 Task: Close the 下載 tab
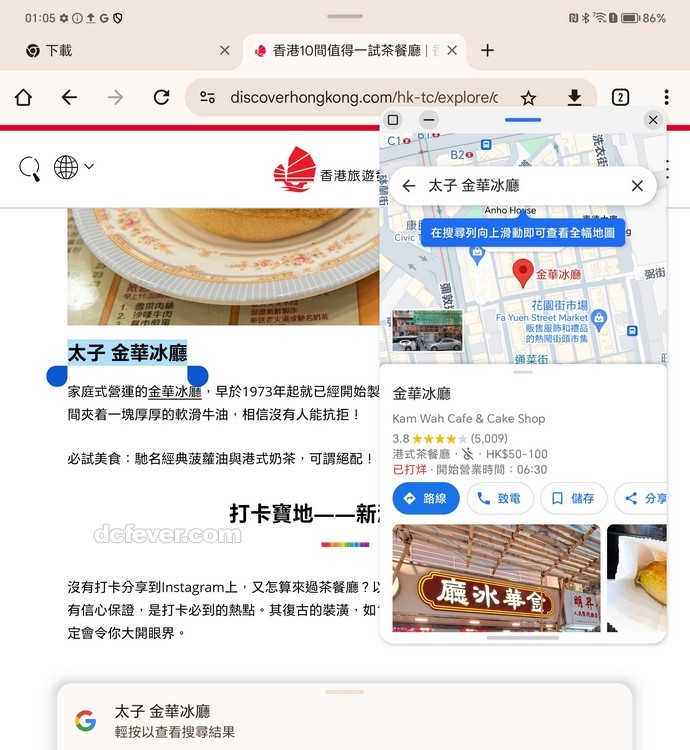click(x=224, y=50)
